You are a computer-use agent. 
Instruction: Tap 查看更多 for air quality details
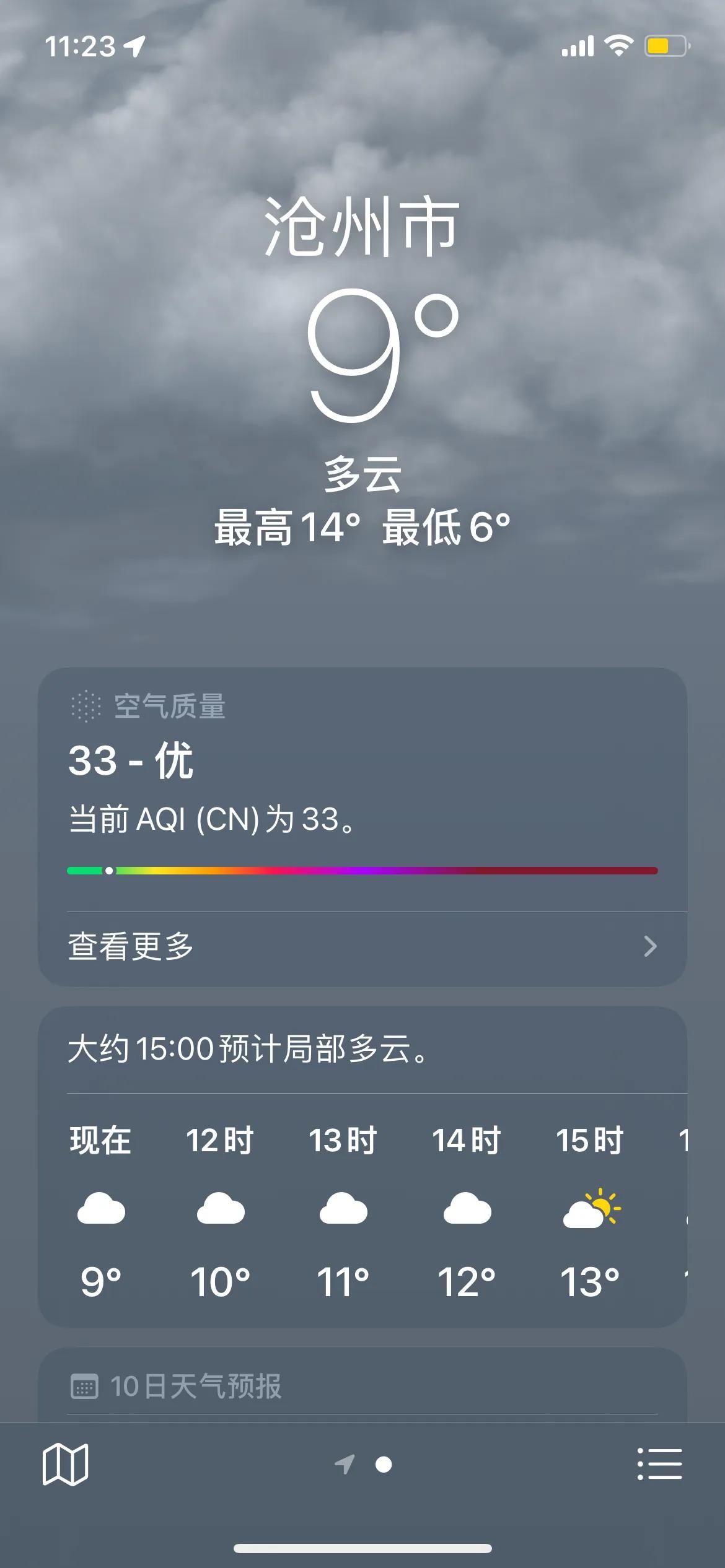pyautogui.click(x=362, y=946)
